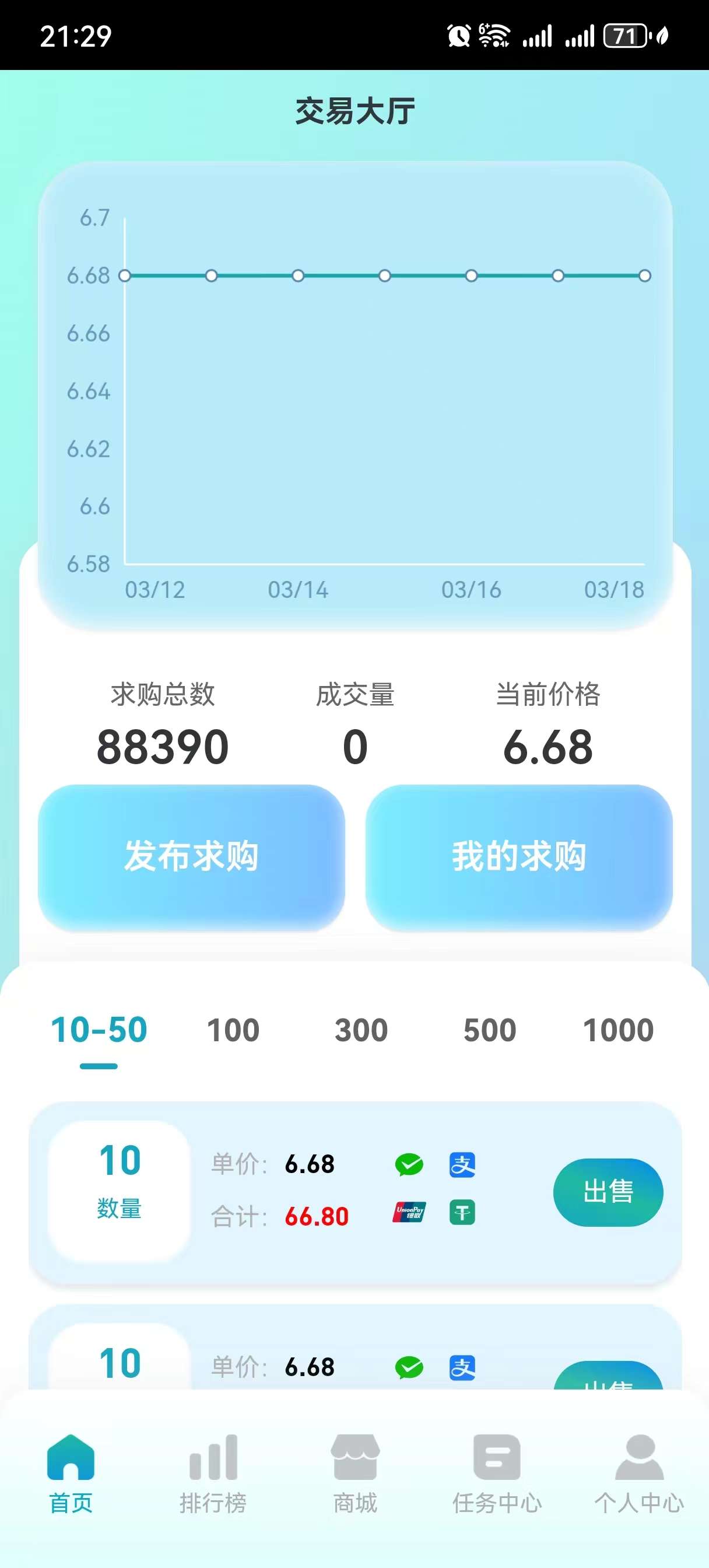Choose the 500 quantity tab
The width and height of the screenshot is (709, 1568).
click(490, 1030)
